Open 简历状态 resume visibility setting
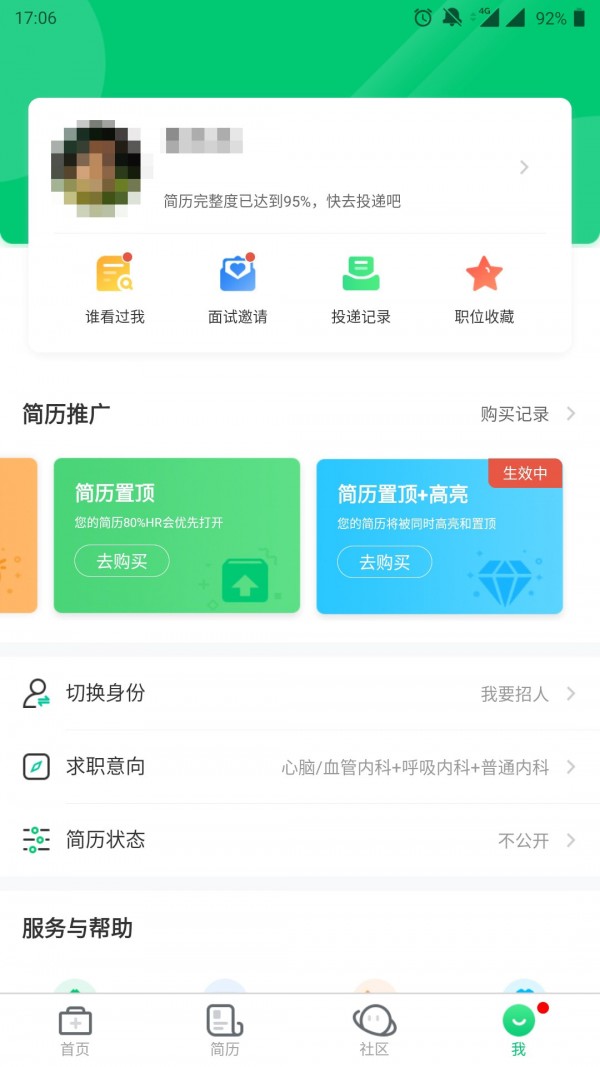Viewport: 600px width, 1067px height. [300, 840]
